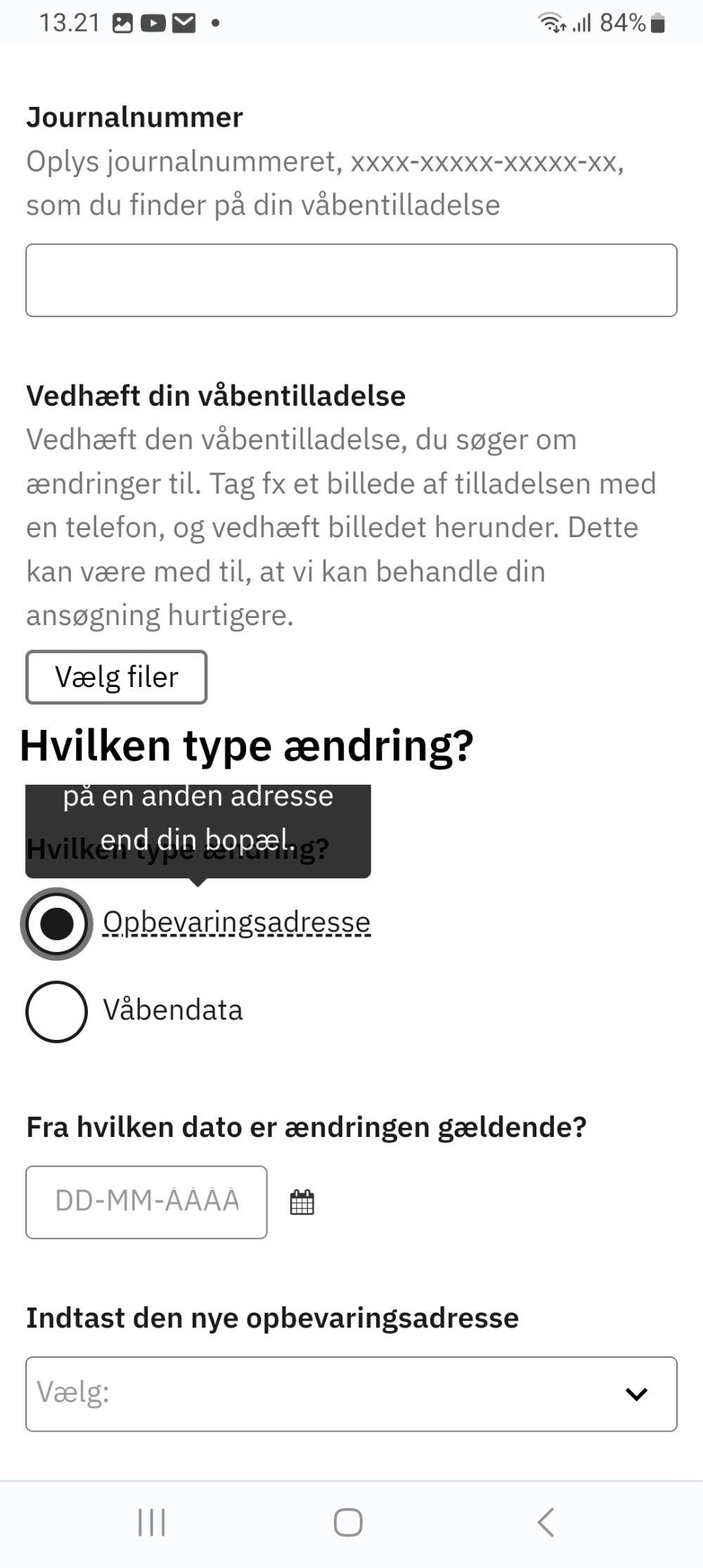Screen dimensions: 703x1568
Task: Tap the DD-MM-ÅÅÅÅ date field
Action: pos(146,1202)
